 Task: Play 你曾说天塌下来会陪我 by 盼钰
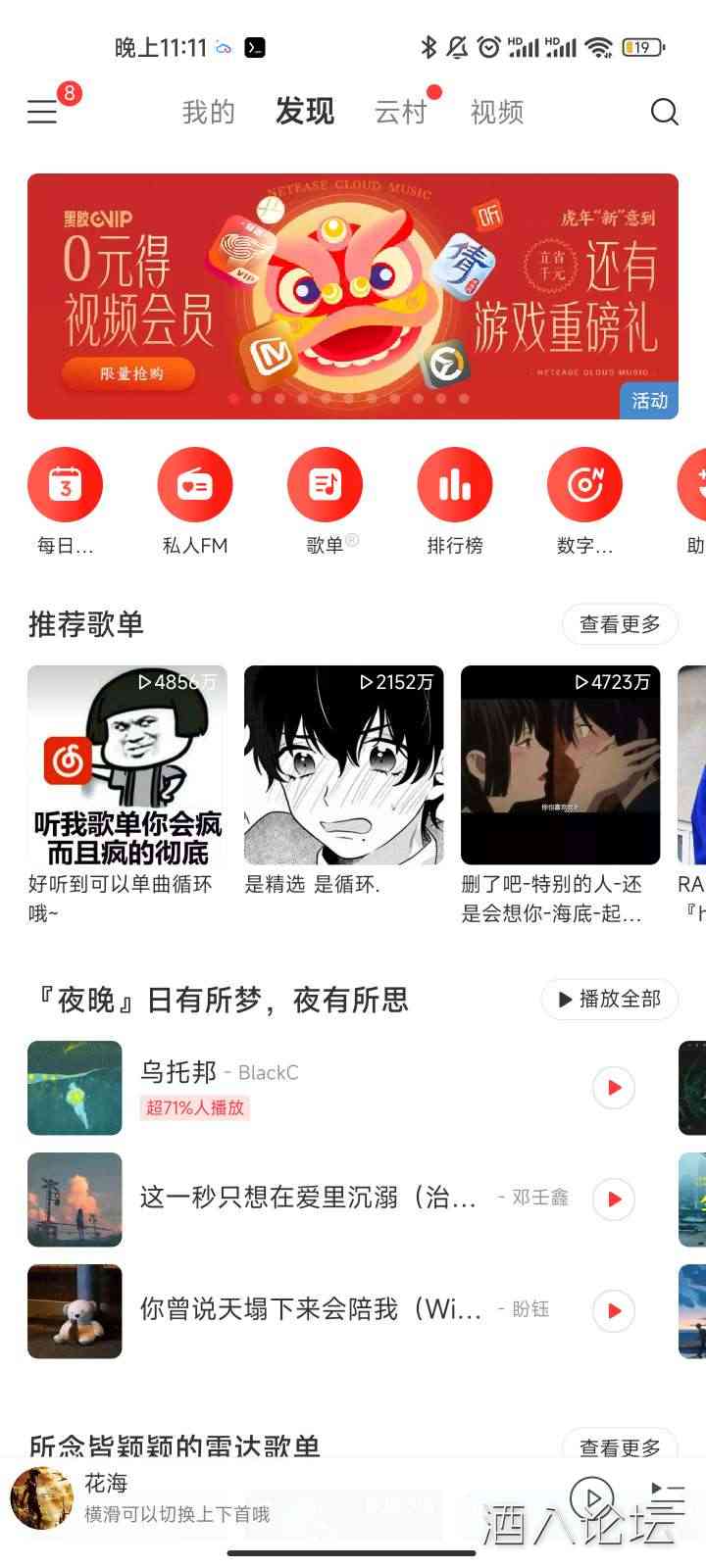pyautogui.click(x=614, y=1311)
